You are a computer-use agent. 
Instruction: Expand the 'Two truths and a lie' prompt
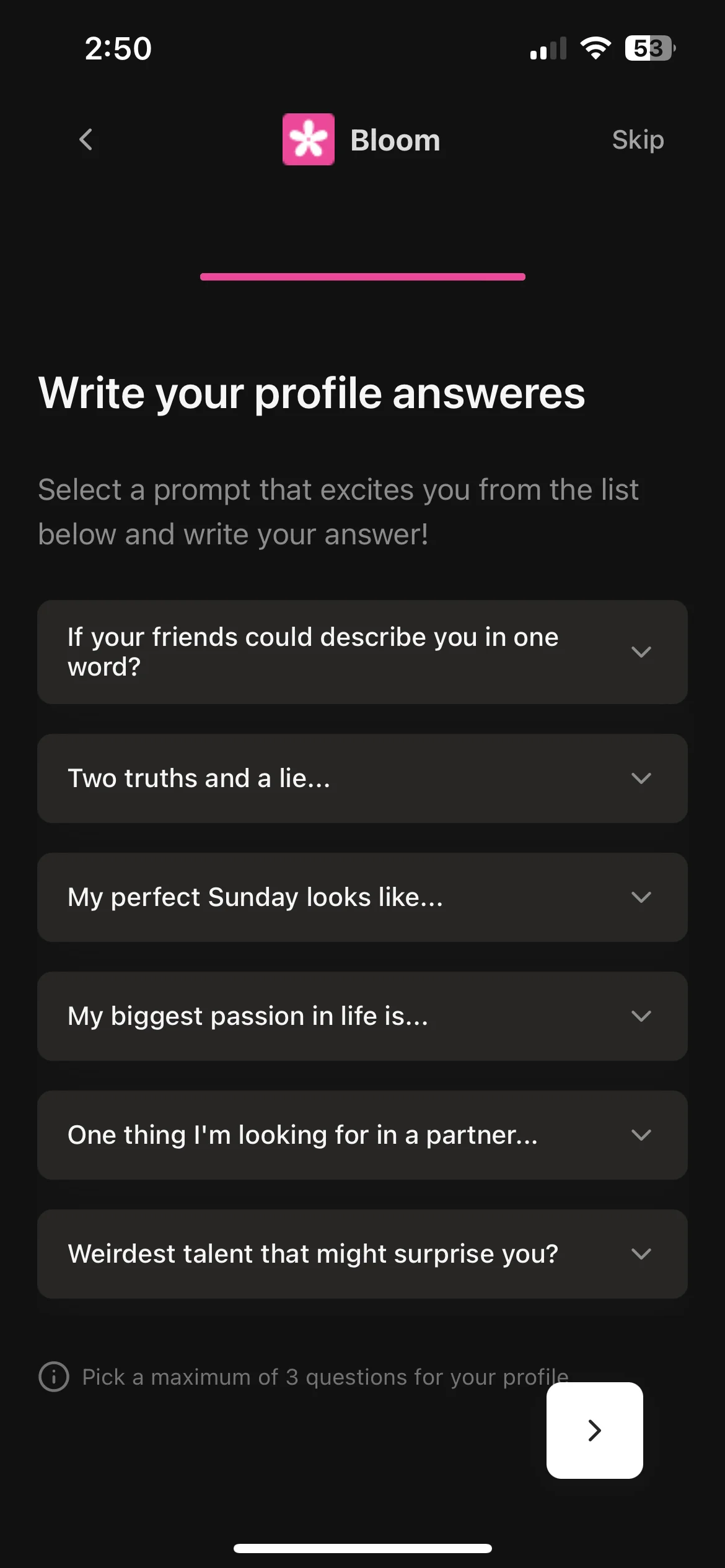tap(642, 778)
